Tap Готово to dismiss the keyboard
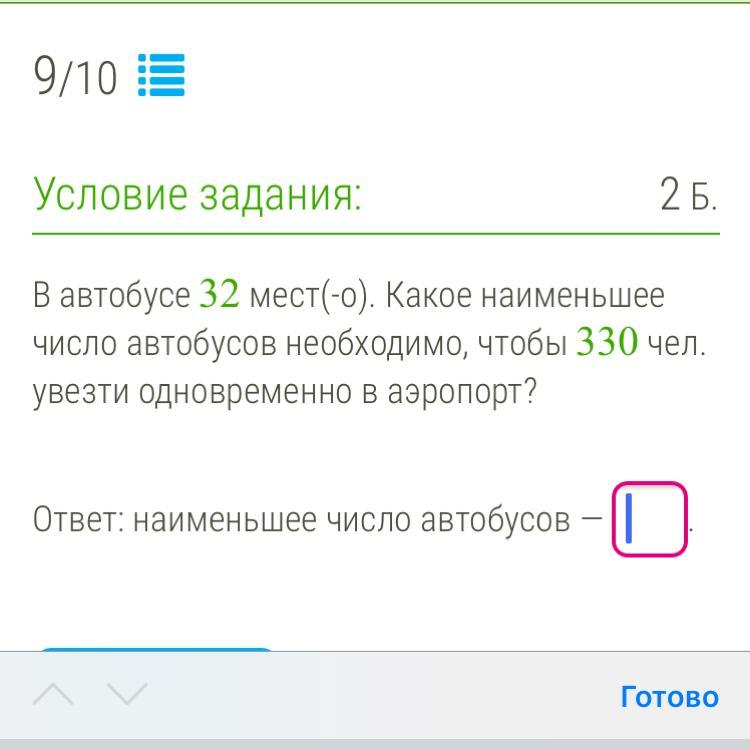Viewport: 750px width, 750px height. point(669,696)
